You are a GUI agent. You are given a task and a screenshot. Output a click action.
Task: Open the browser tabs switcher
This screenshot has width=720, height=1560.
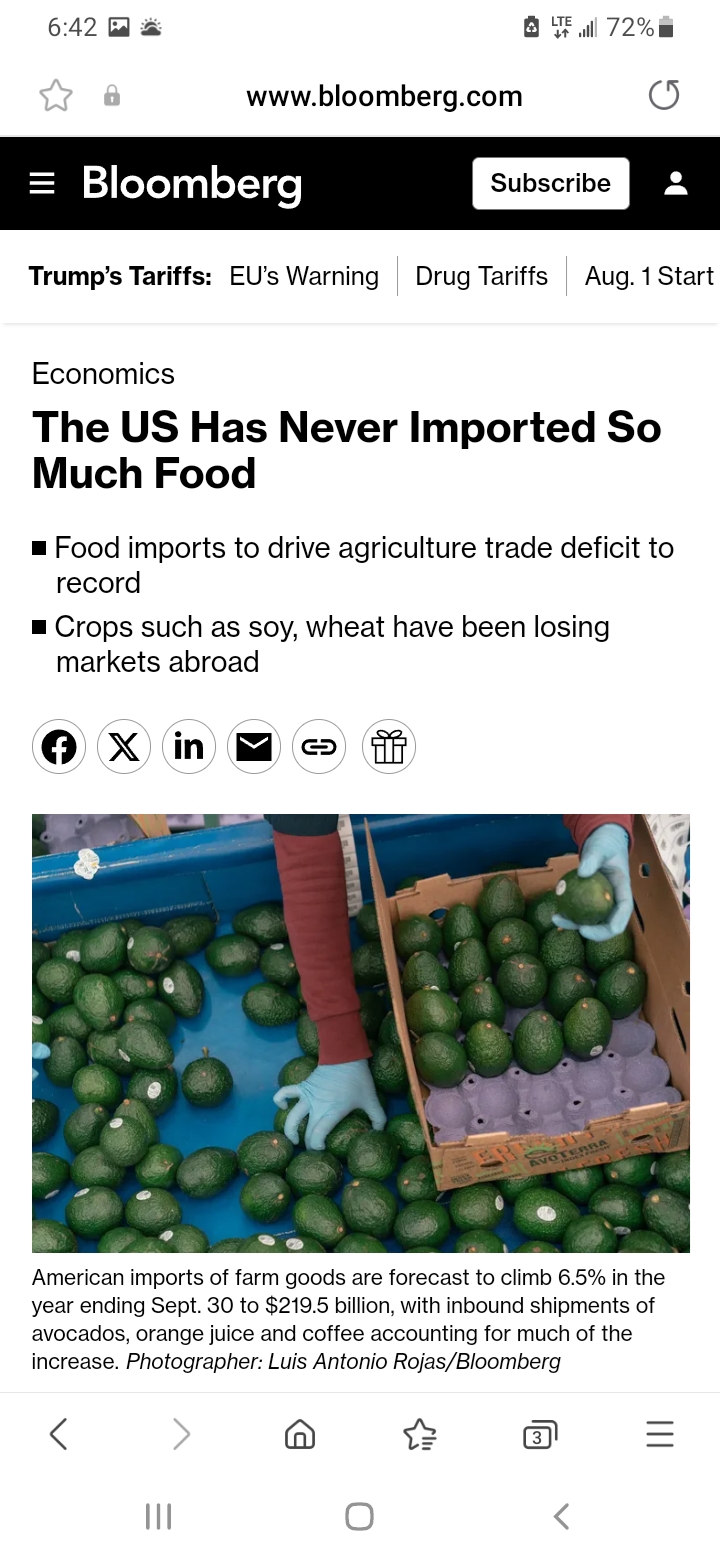coord(540,1435)
